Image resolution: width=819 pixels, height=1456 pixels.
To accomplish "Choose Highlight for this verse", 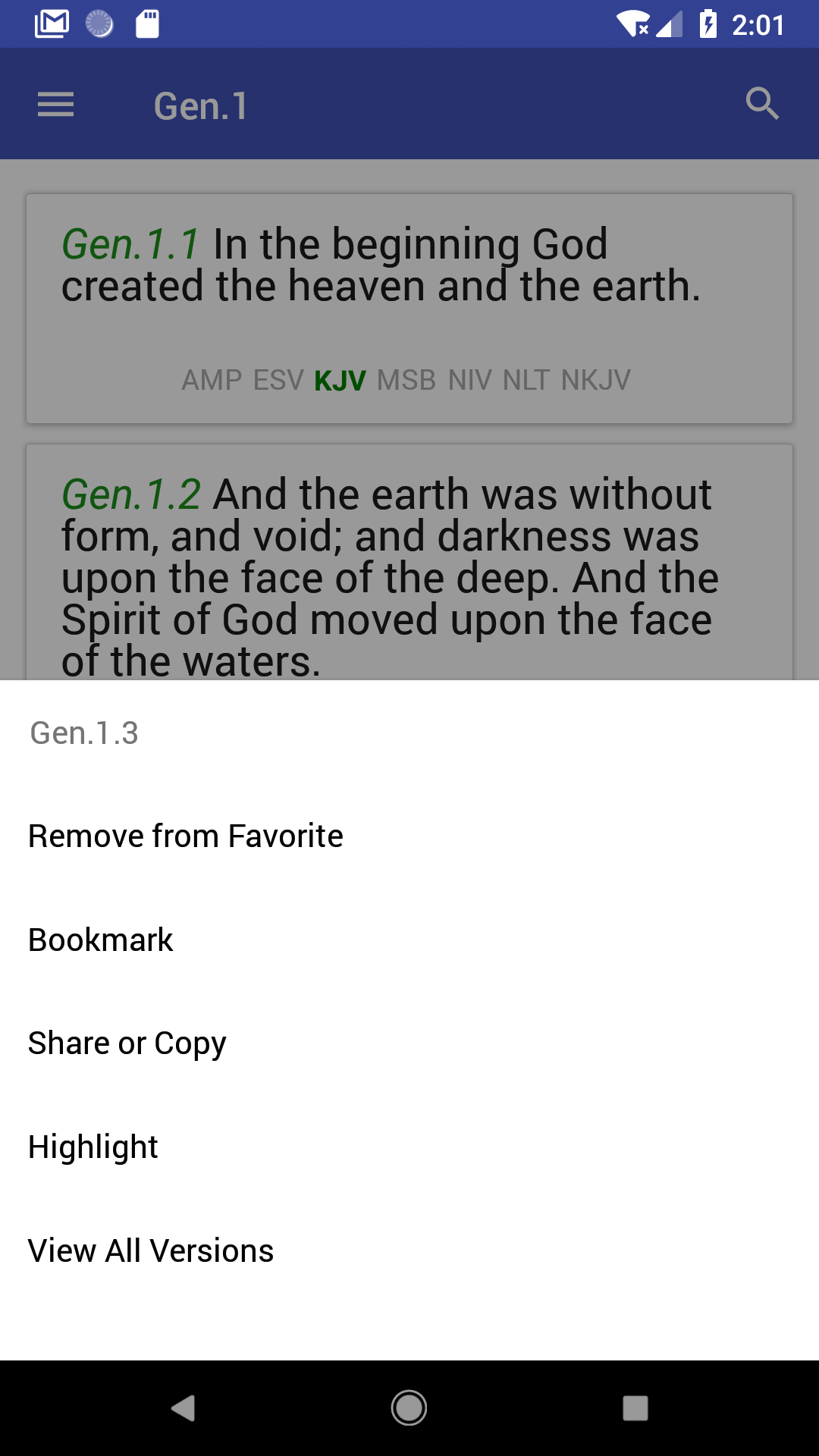I will click(x=93, y=1147).
